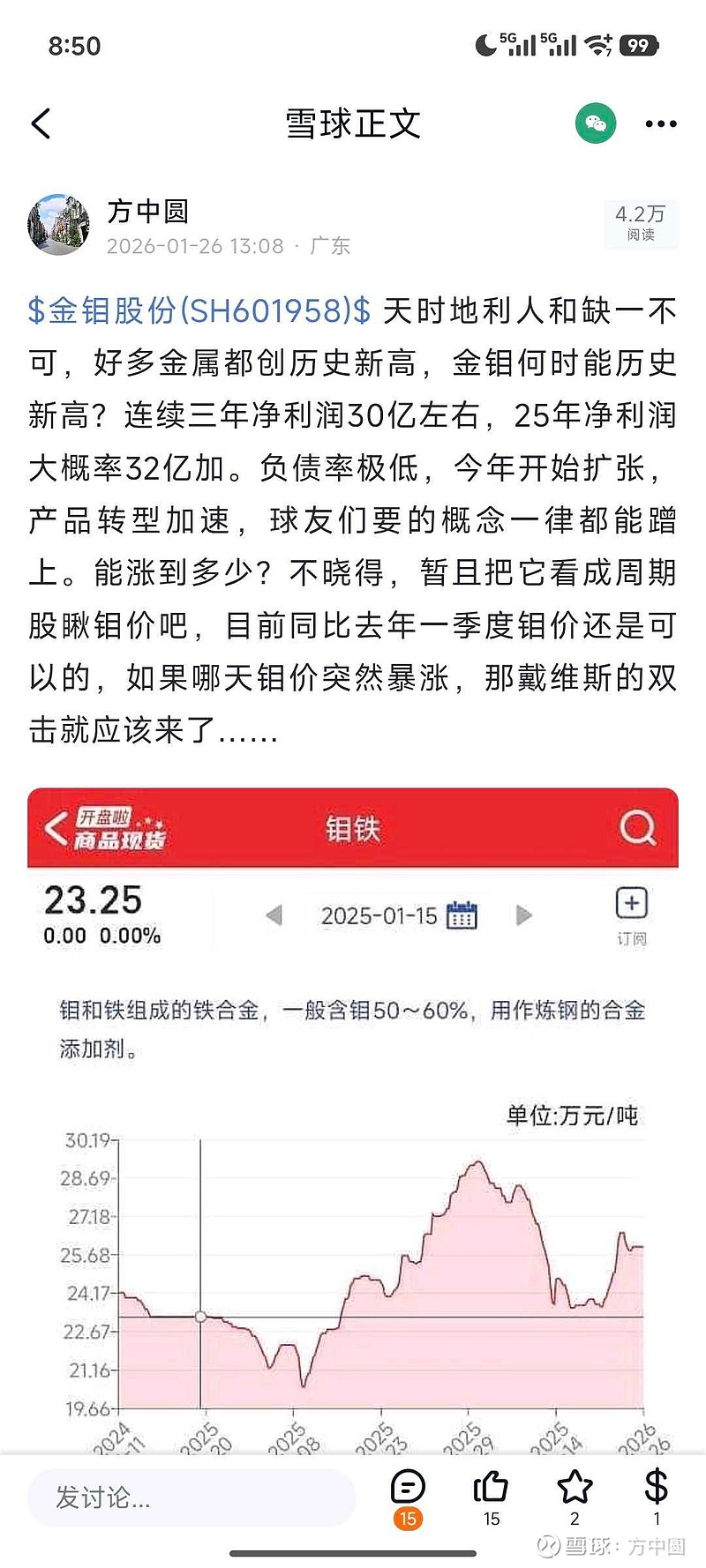Tap the 订阅 subscribe plus button
This screenshot has height=1568, width=706.
[631, 904]
